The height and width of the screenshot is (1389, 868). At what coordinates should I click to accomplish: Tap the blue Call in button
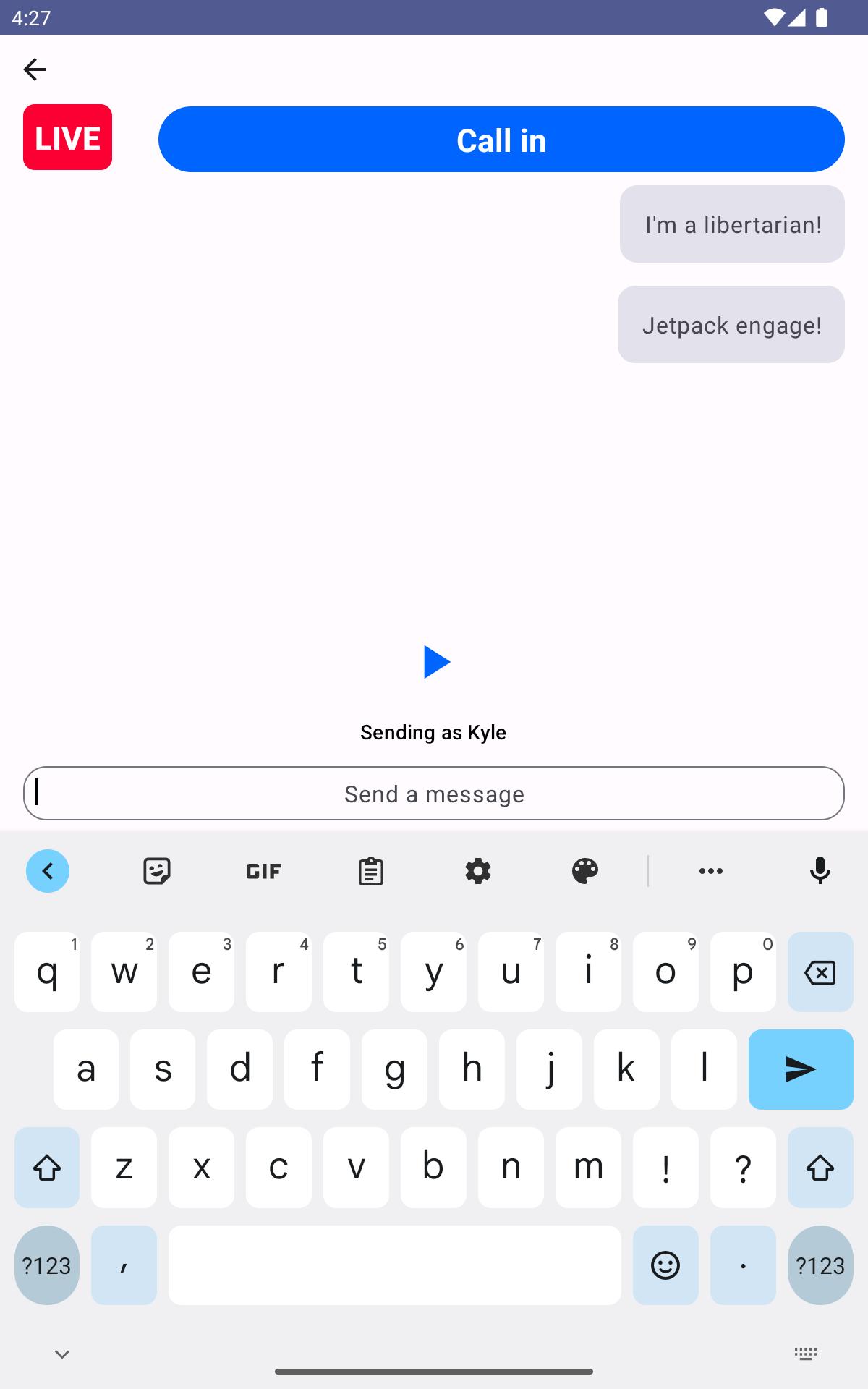point(501,140)
